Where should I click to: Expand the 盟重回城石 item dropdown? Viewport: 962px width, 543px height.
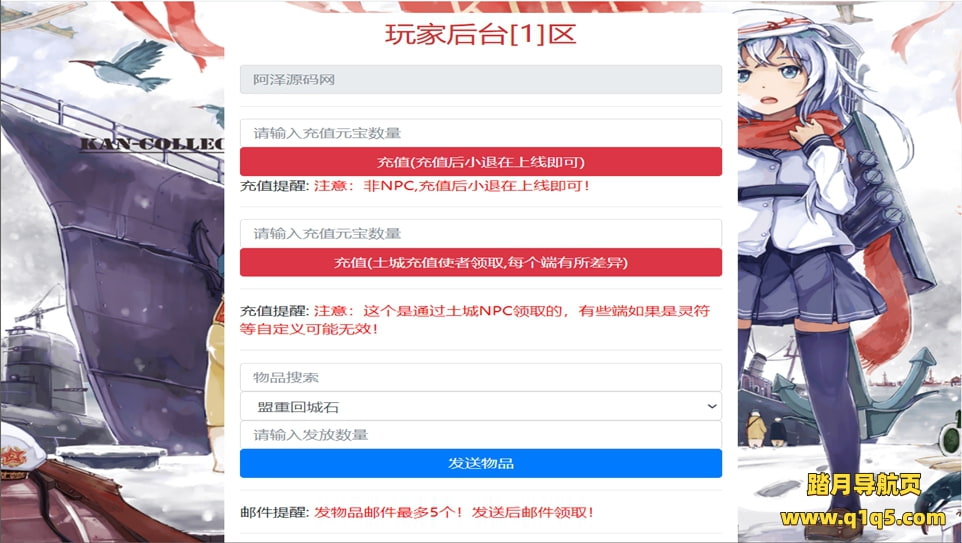[x=480, y=406]
